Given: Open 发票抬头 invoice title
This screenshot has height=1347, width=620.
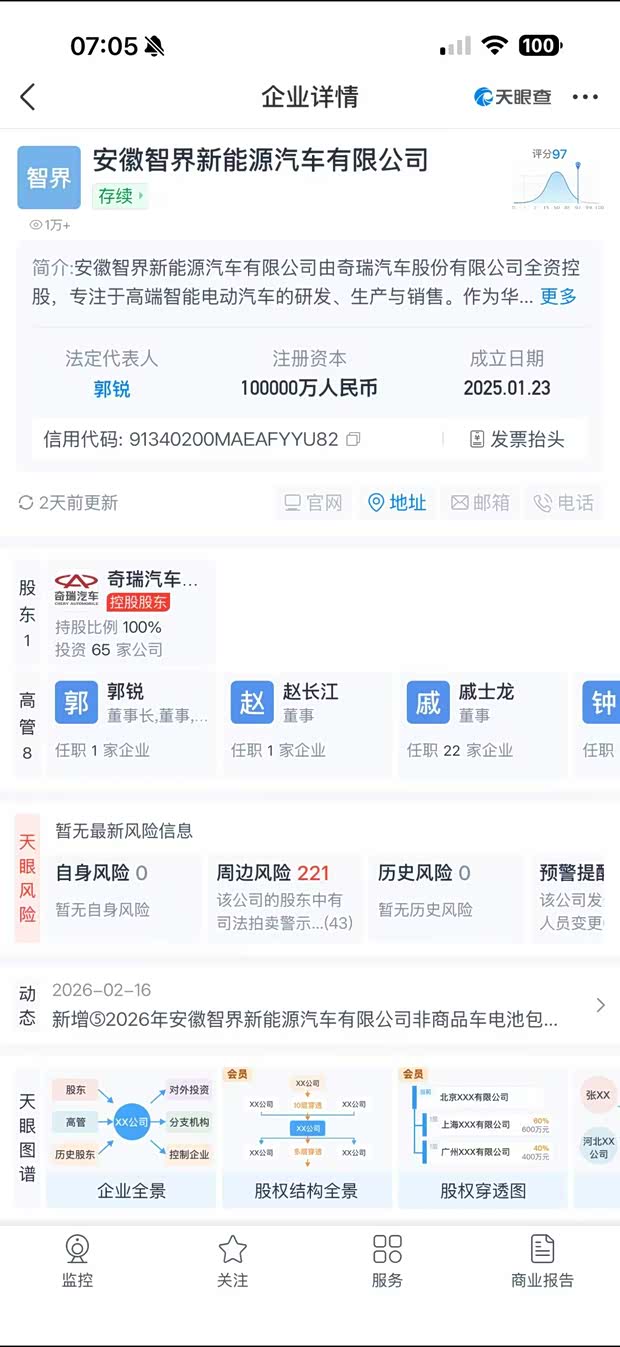Looking at the screenshot, I should point(517,439).
